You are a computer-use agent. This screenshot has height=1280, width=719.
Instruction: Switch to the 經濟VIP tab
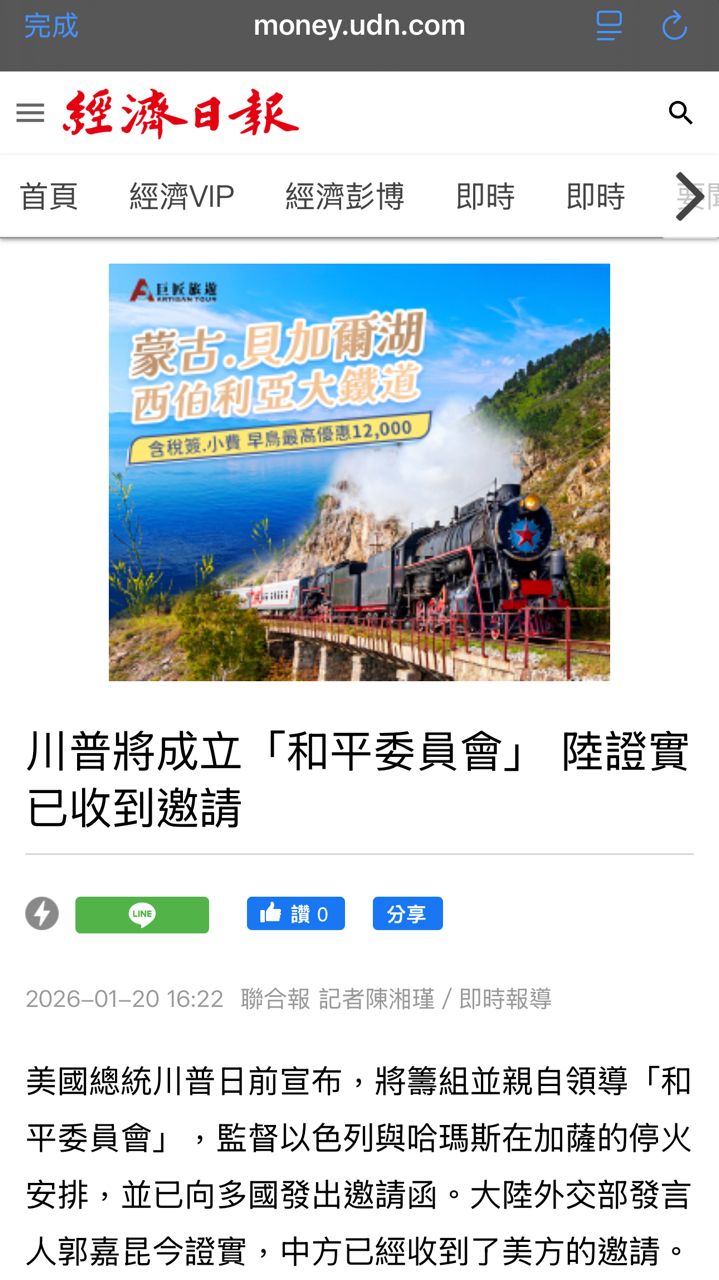click(x=181, y=197)
